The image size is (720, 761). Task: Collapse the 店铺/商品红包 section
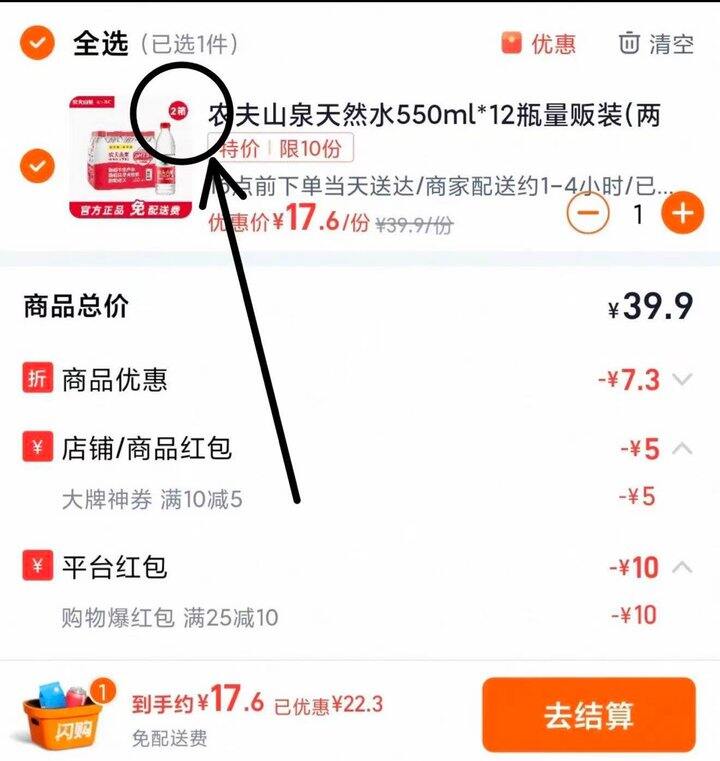click(x=682, y=448)
